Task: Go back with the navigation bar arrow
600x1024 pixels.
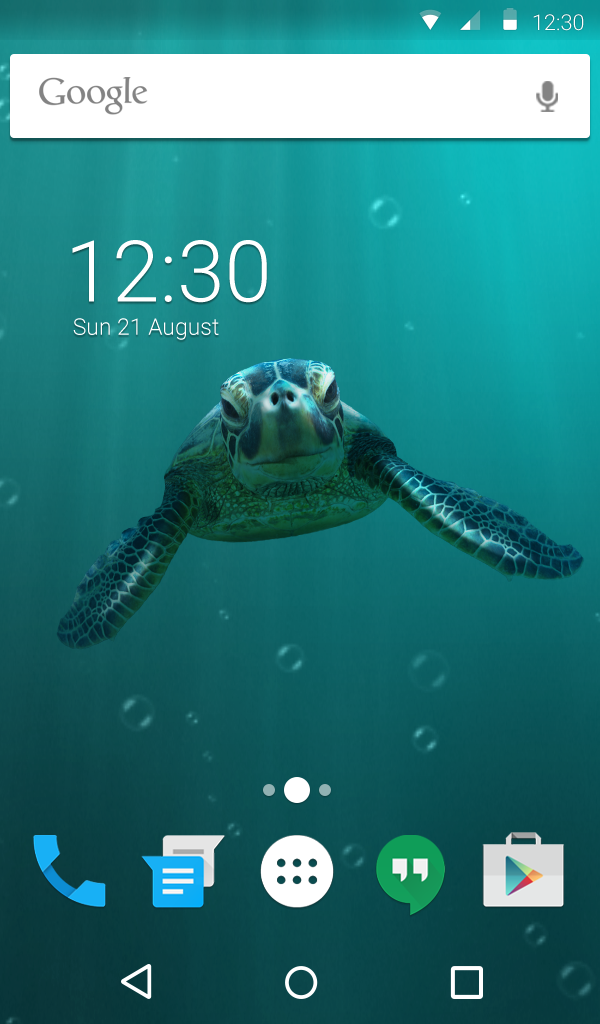Action: (136, 982)
